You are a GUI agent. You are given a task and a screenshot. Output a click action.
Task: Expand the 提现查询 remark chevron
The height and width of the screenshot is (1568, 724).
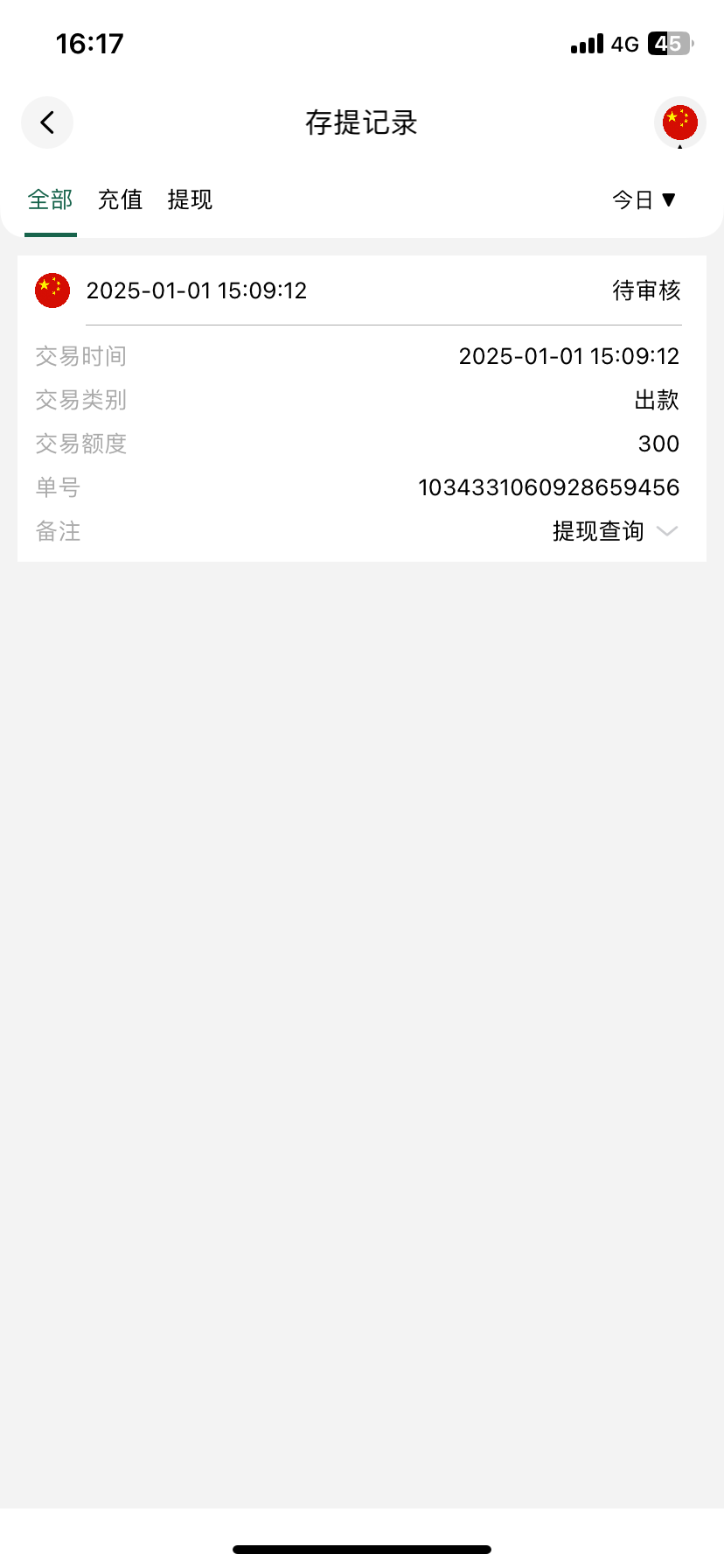pyautogui.click(x=667, y=531)
